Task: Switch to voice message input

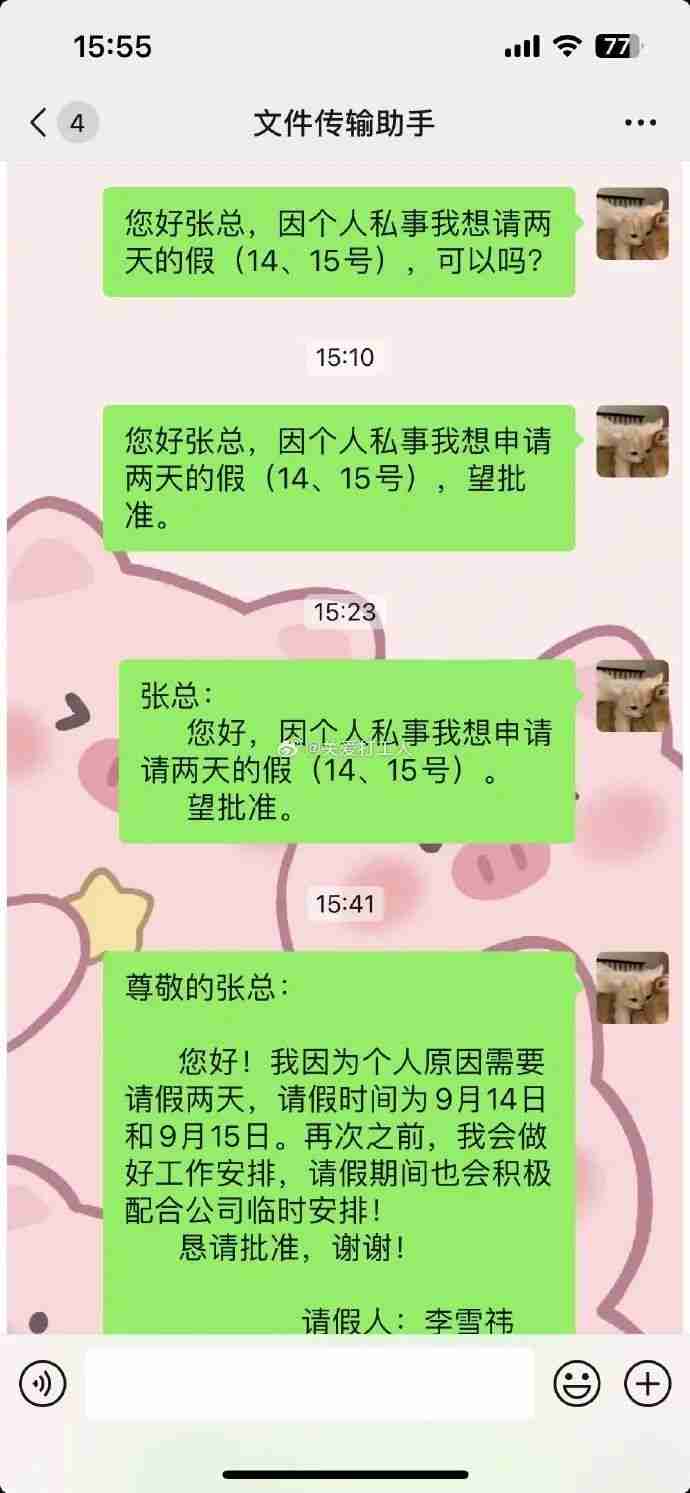Action: coord(42,1384)
